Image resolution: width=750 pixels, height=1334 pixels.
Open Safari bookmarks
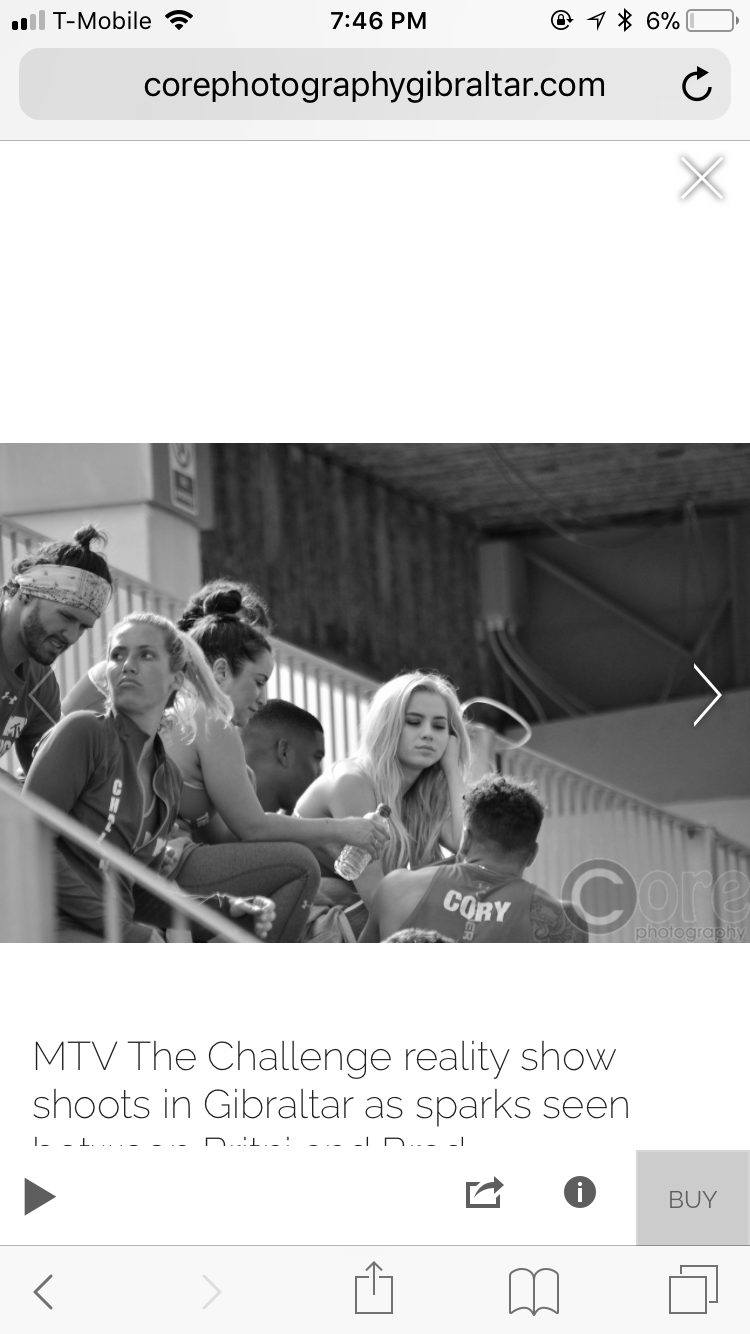click(534, 1291)
